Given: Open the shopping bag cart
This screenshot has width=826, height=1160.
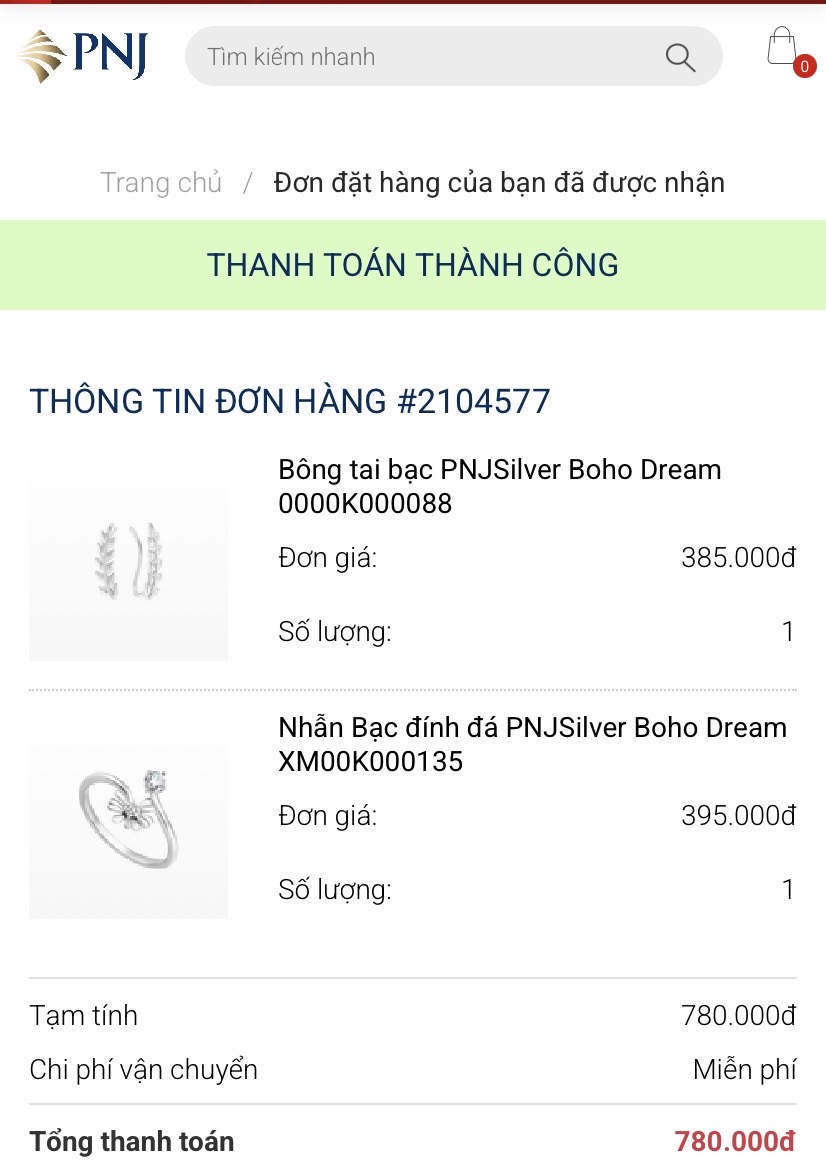Looking at the screenshot, I should coord(783,50).
